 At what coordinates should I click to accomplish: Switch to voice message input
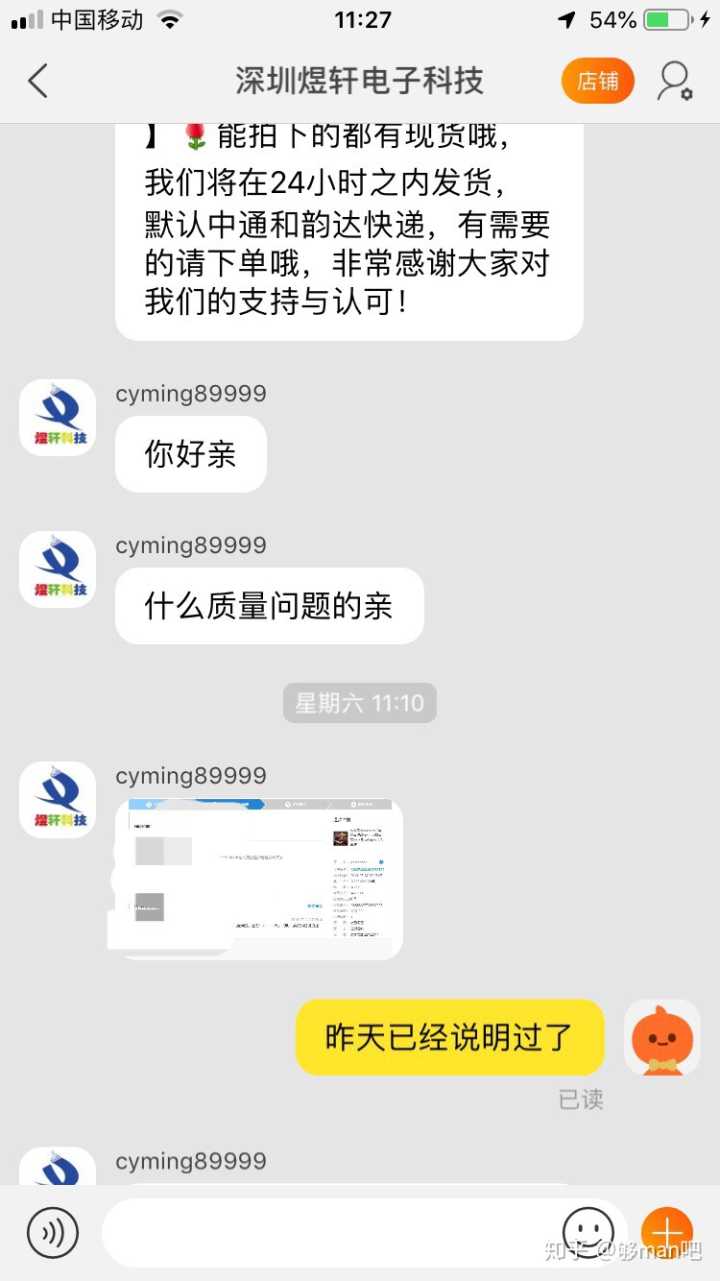pyautogui.click(x=52, y=1233)
